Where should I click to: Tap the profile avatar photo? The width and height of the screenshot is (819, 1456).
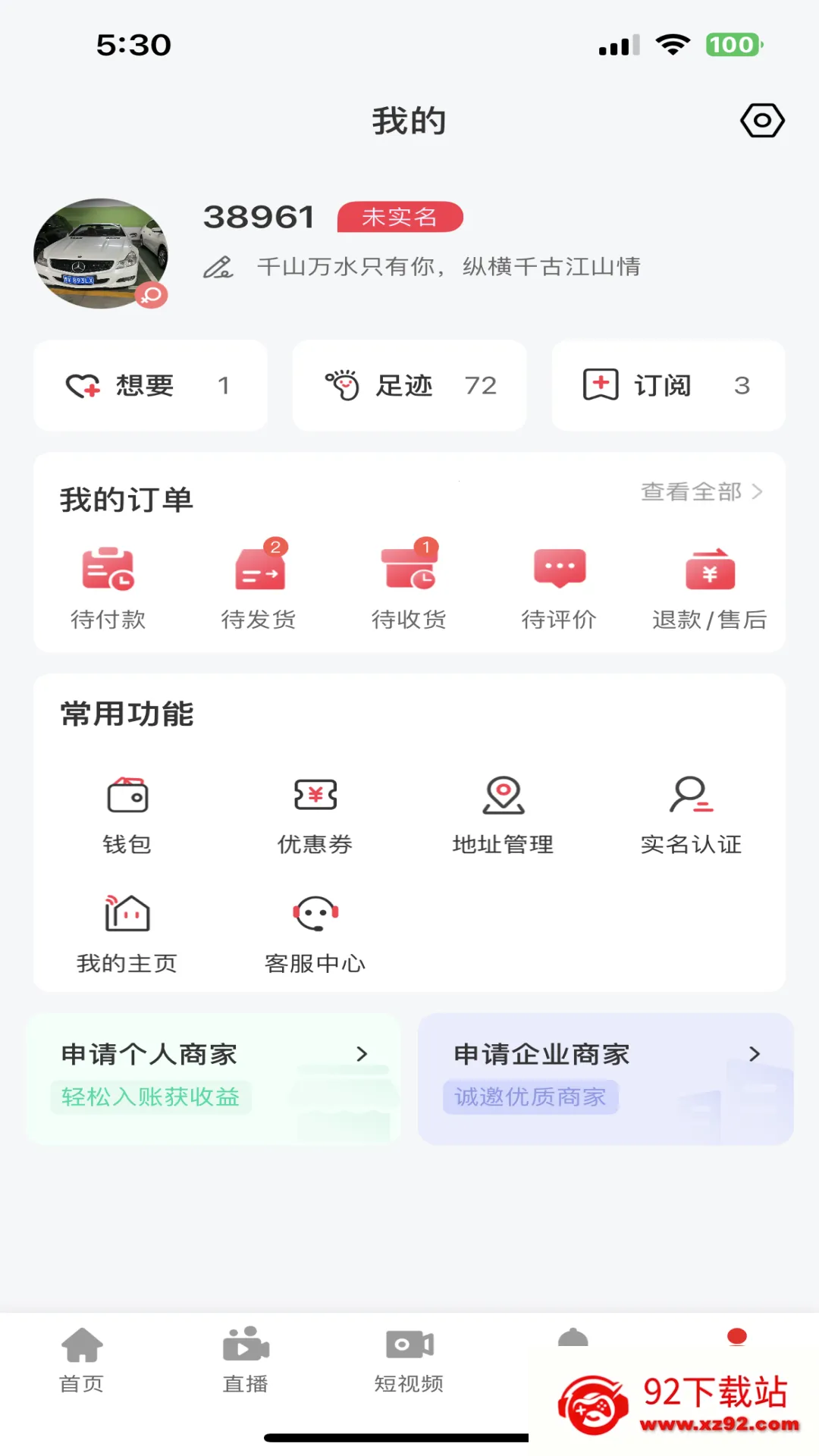tap(101, 253)
